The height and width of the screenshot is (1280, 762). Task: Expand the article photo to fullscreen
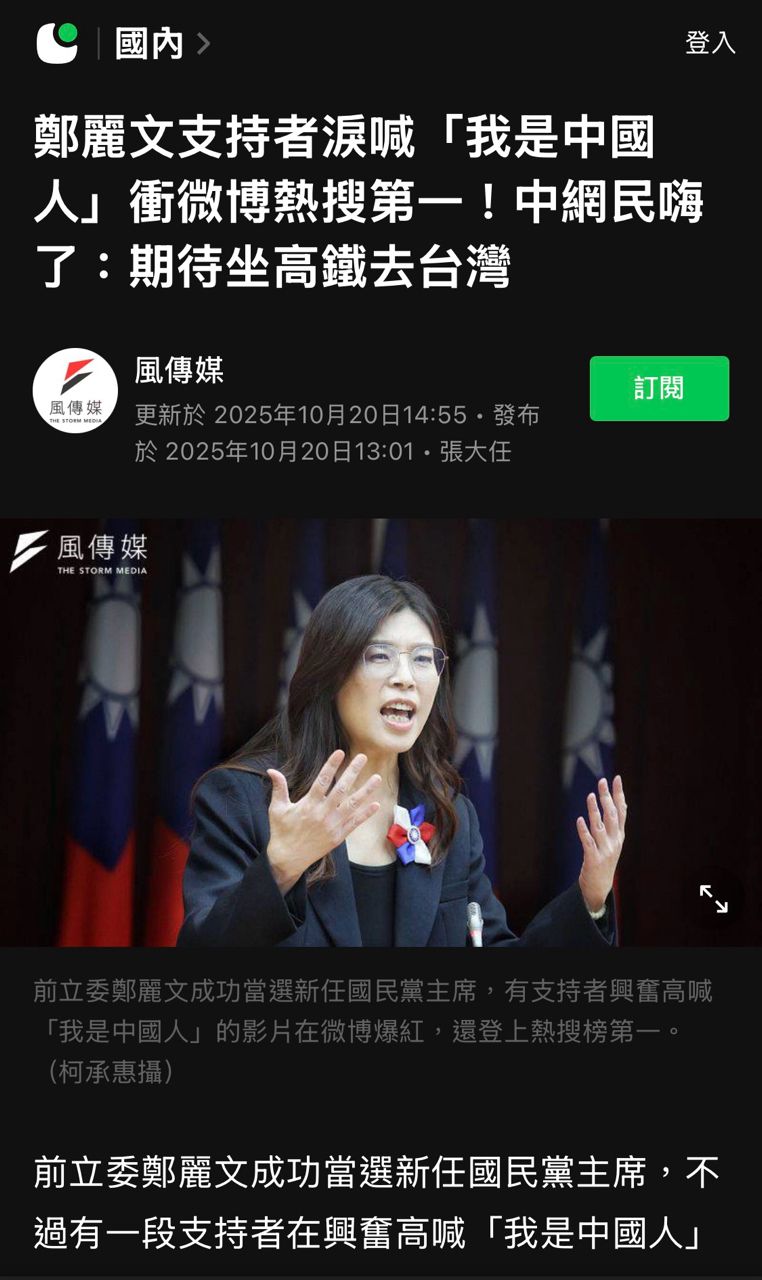pyautogui.click(x=713, y=898)
